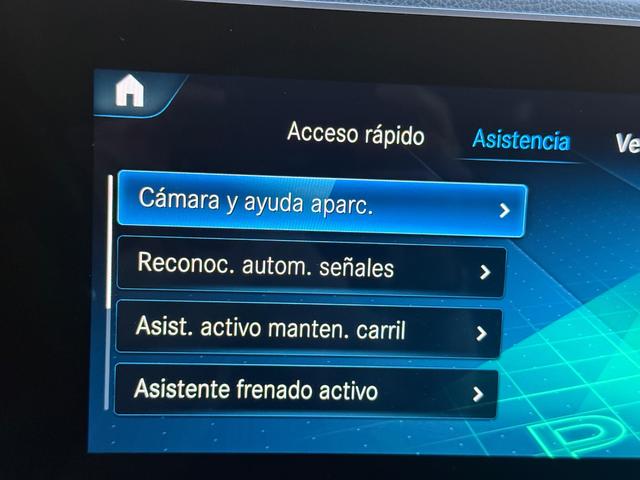Go to the home screen icon
640x480 pixels.
pos(129,91)
